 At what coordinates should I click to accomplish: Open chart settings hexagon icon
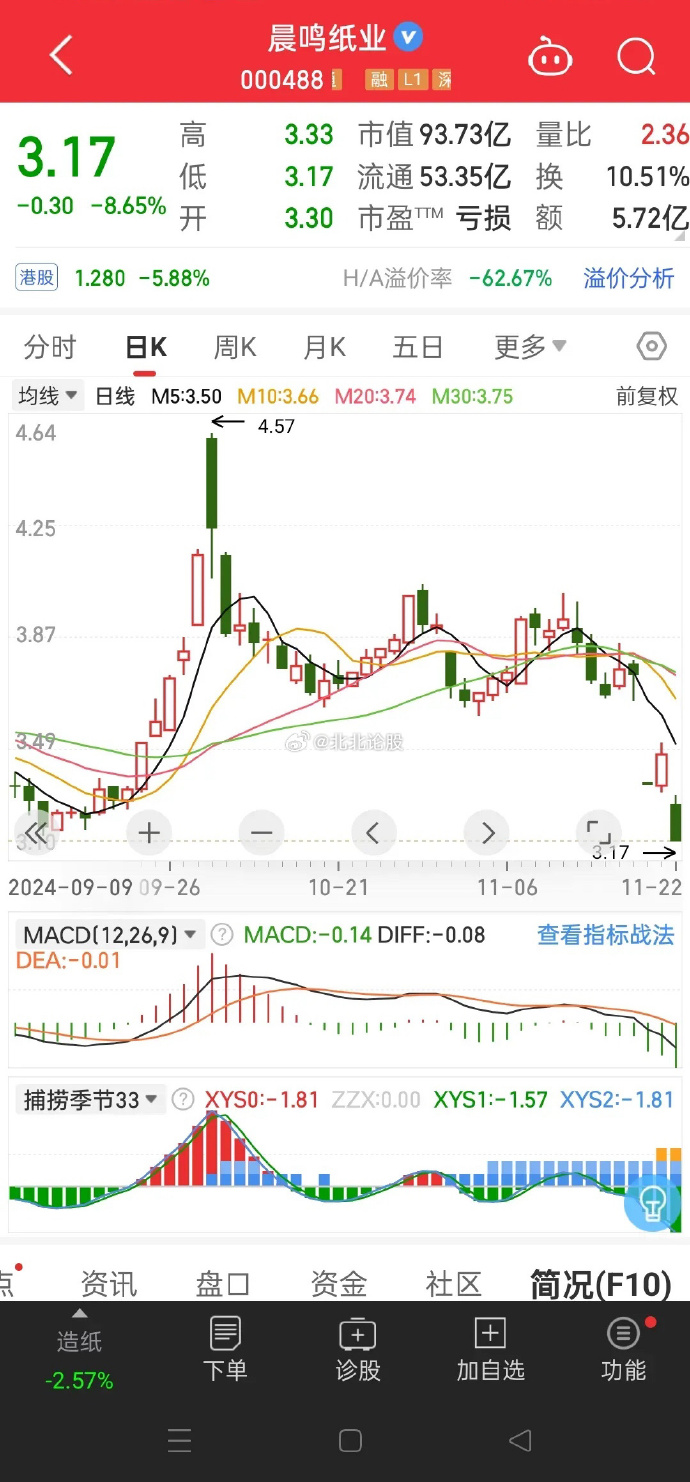651,347
